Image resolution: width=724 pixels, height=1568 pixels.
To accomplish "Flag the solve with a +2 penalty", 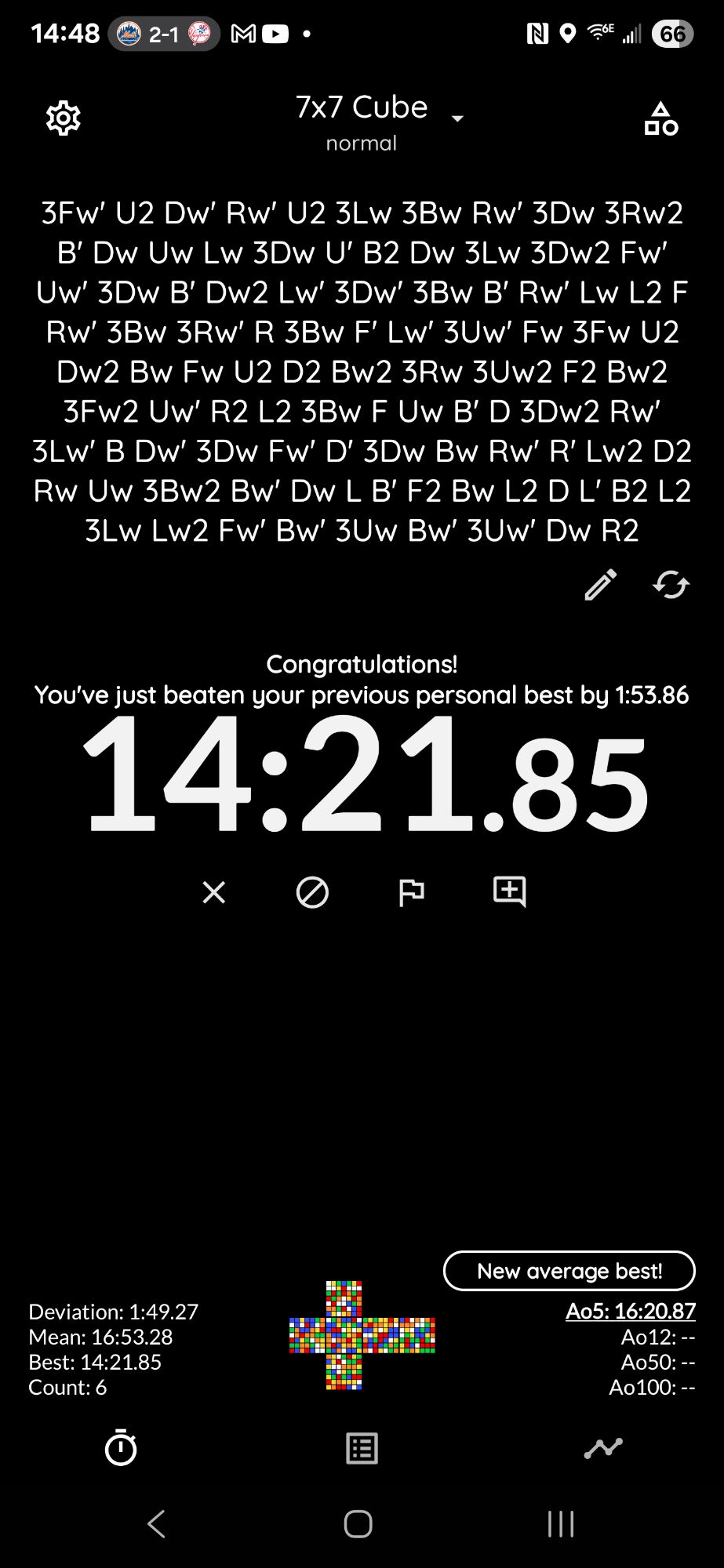I will [x=411, y=893].
